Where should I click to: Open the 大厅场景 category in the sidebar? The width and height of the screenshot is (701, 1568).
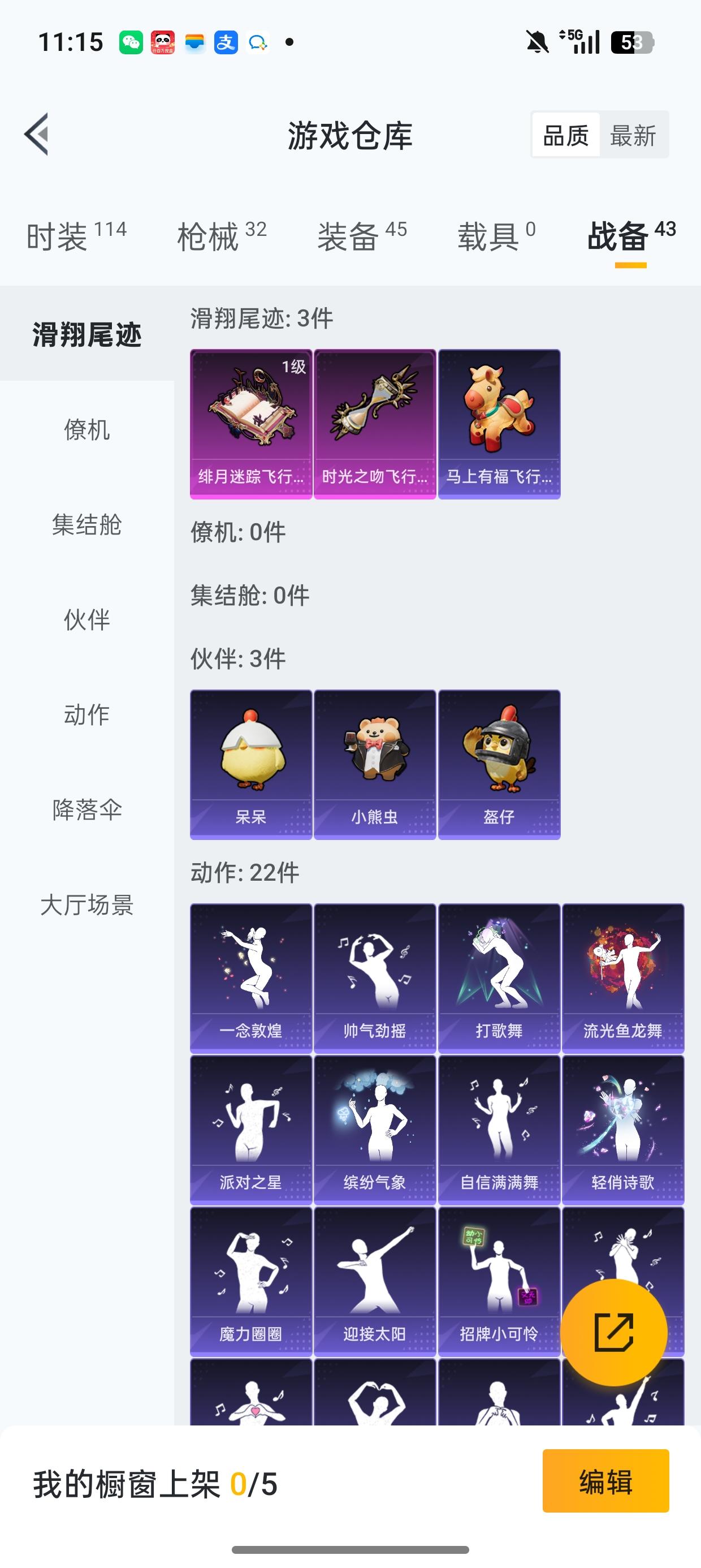[x=87, y=906]
